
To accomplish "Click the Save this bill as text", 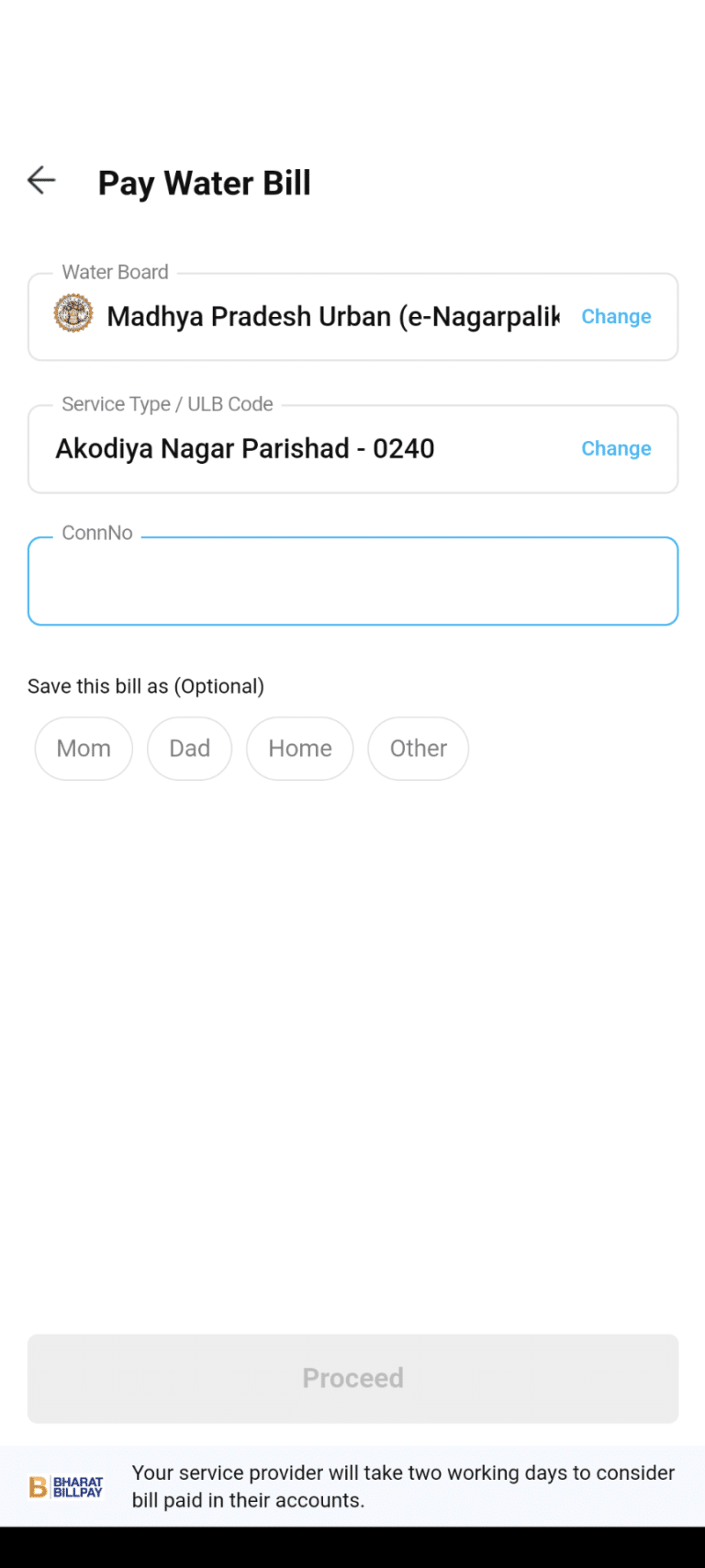I will tap(145, 685).
